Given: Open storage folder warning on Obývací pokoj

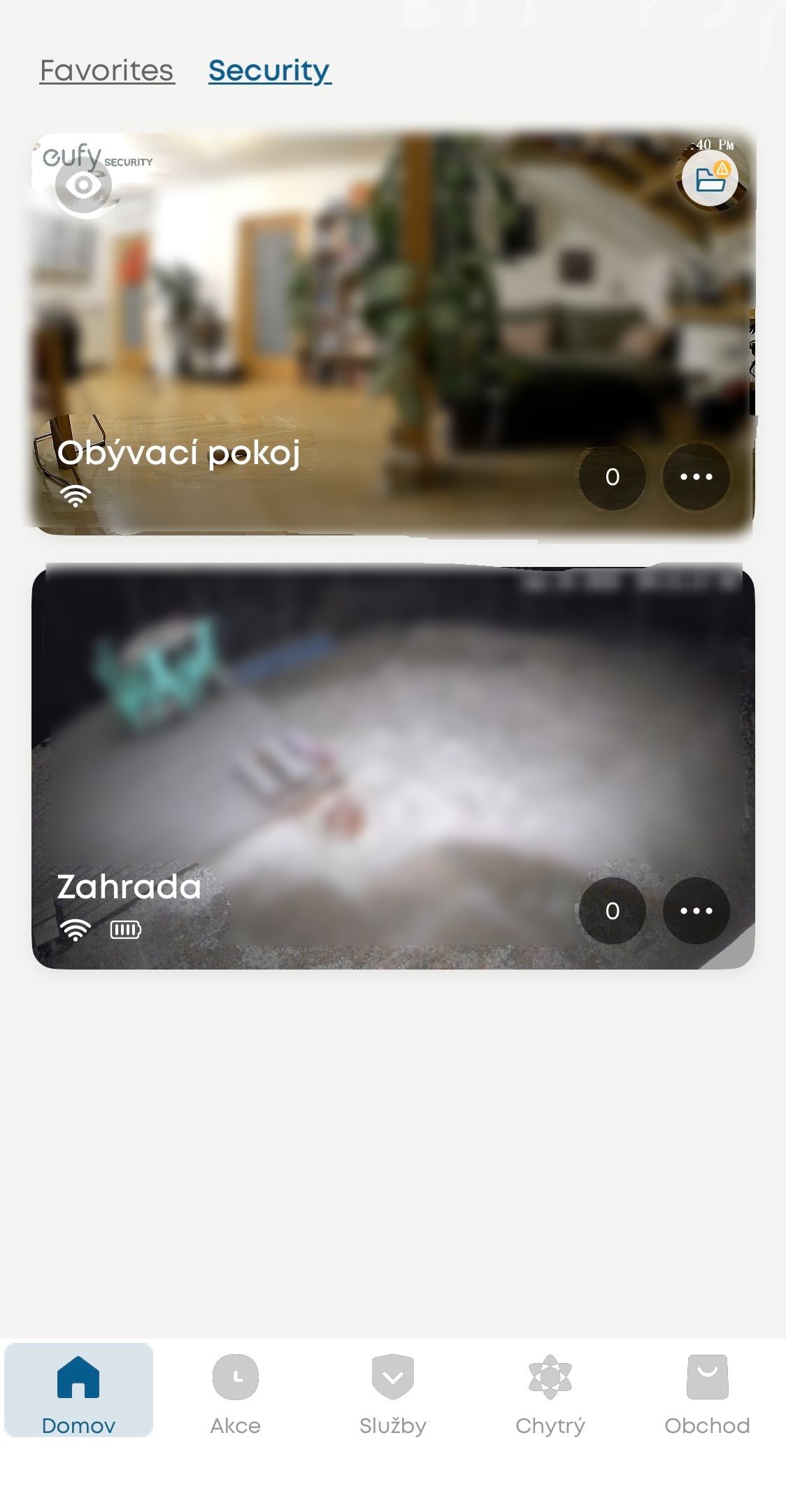Looking at the screenshot, I should click(710, 180).
